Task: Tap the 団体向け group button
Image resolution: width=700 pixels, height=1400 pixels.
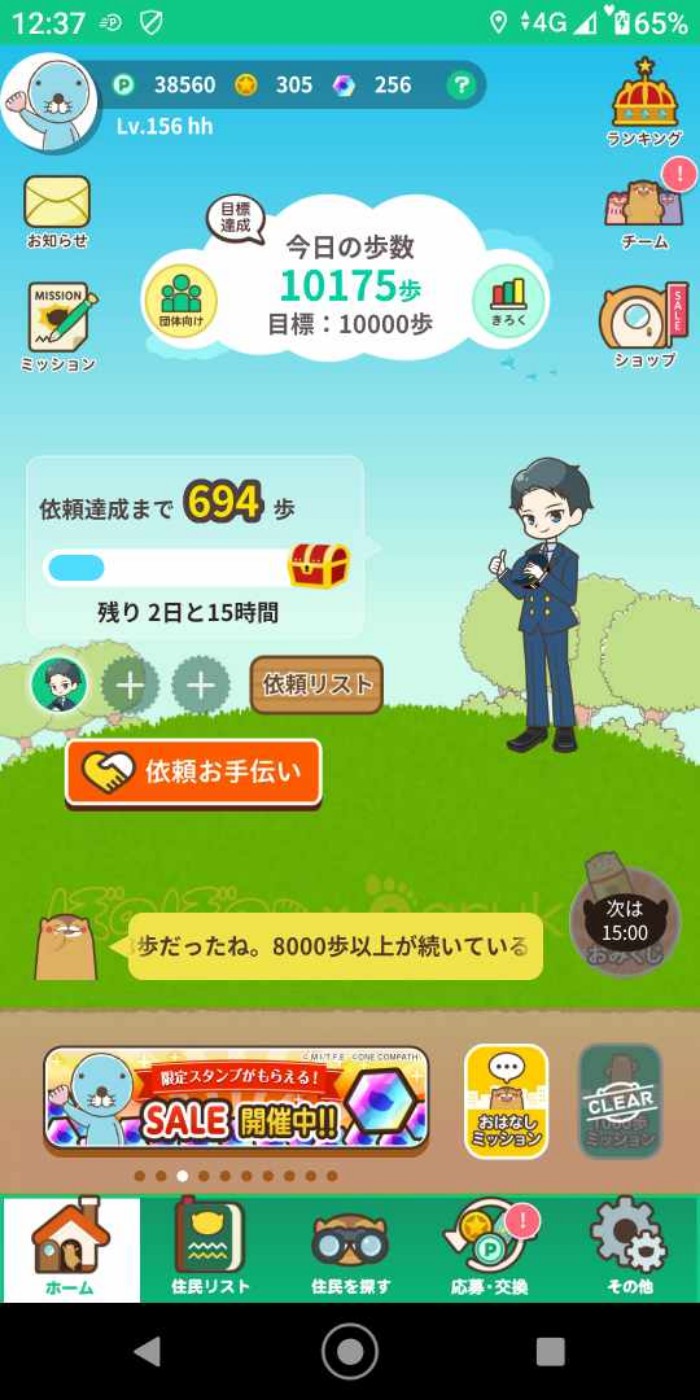Action: (x=181, y=298)
